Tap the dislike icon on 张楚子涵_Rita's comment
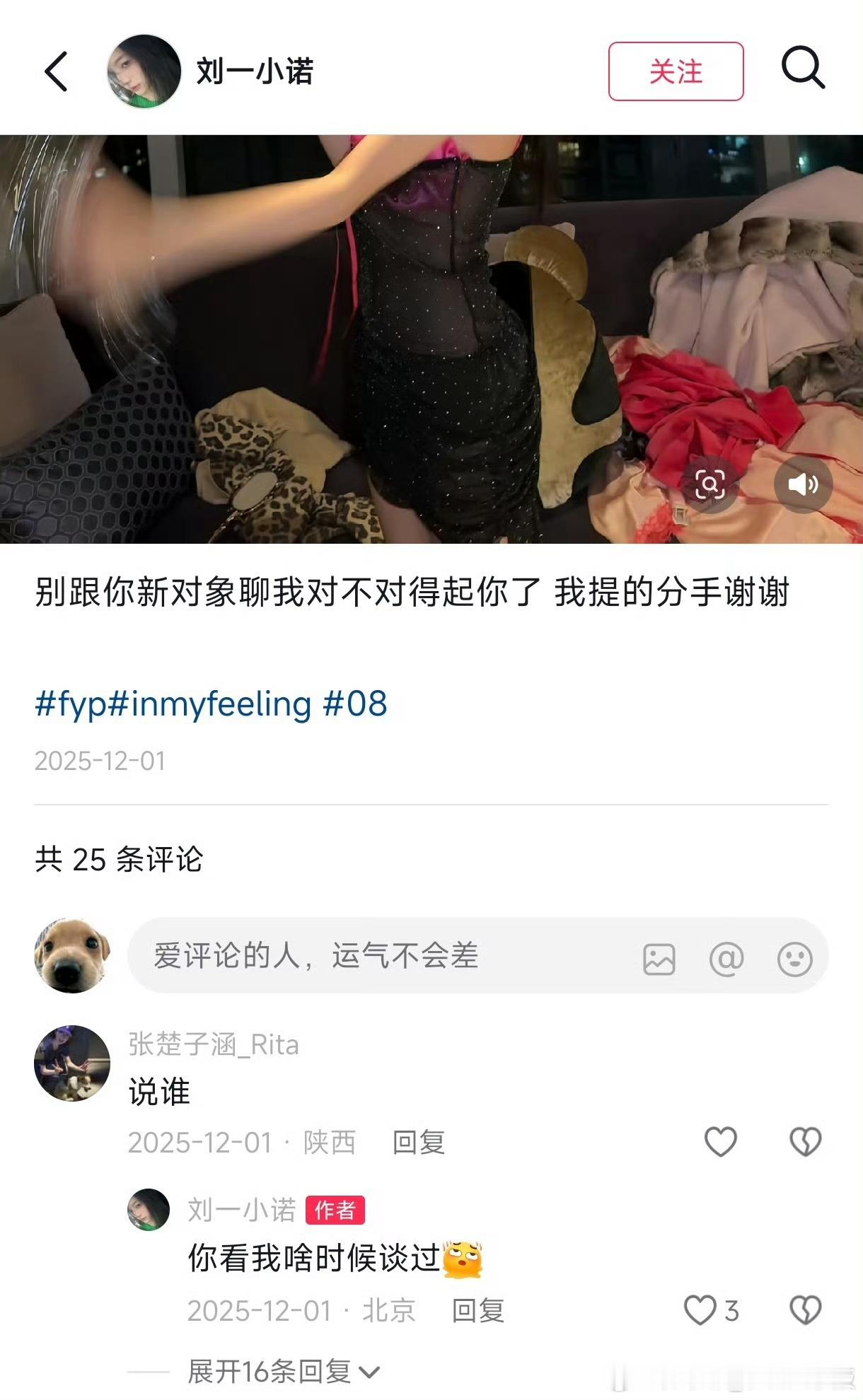The width and height of the screenshot is (863, 1400). [805, 1140]
